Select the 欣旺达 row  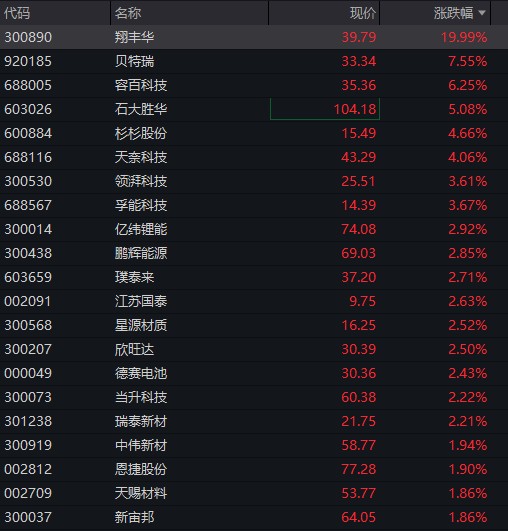[x=254, y=349]
